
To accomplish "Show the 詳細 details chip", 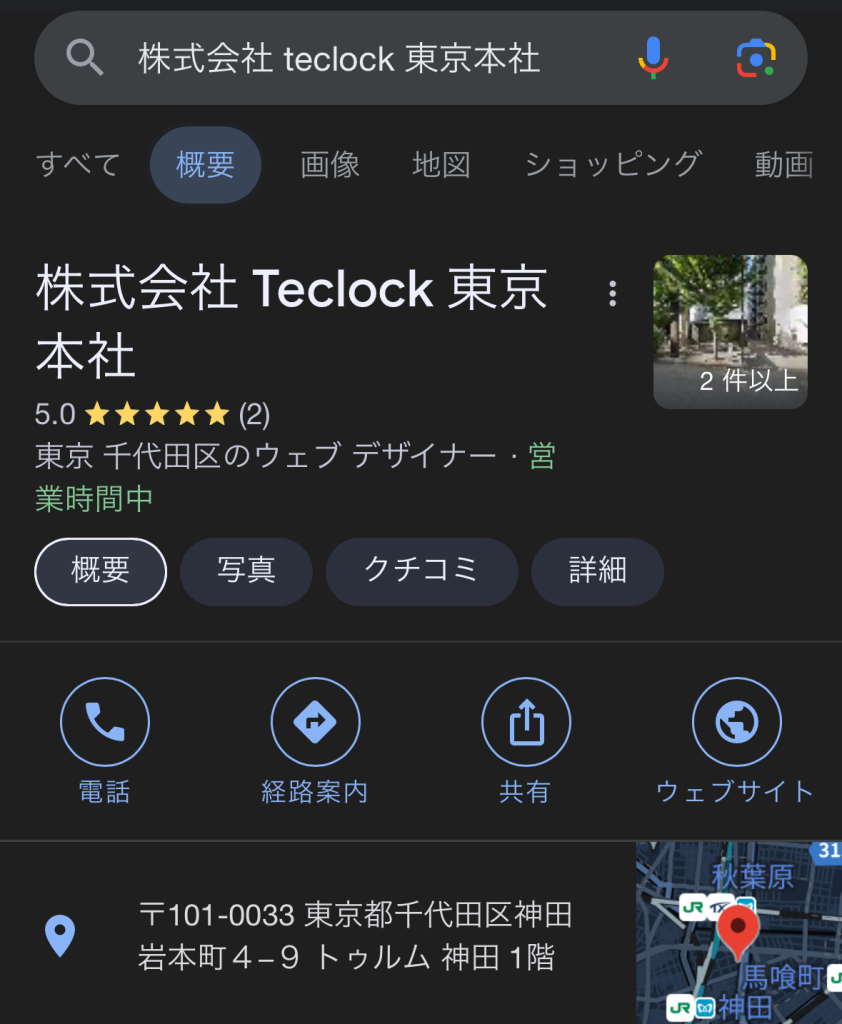I will tap(597, 572).
